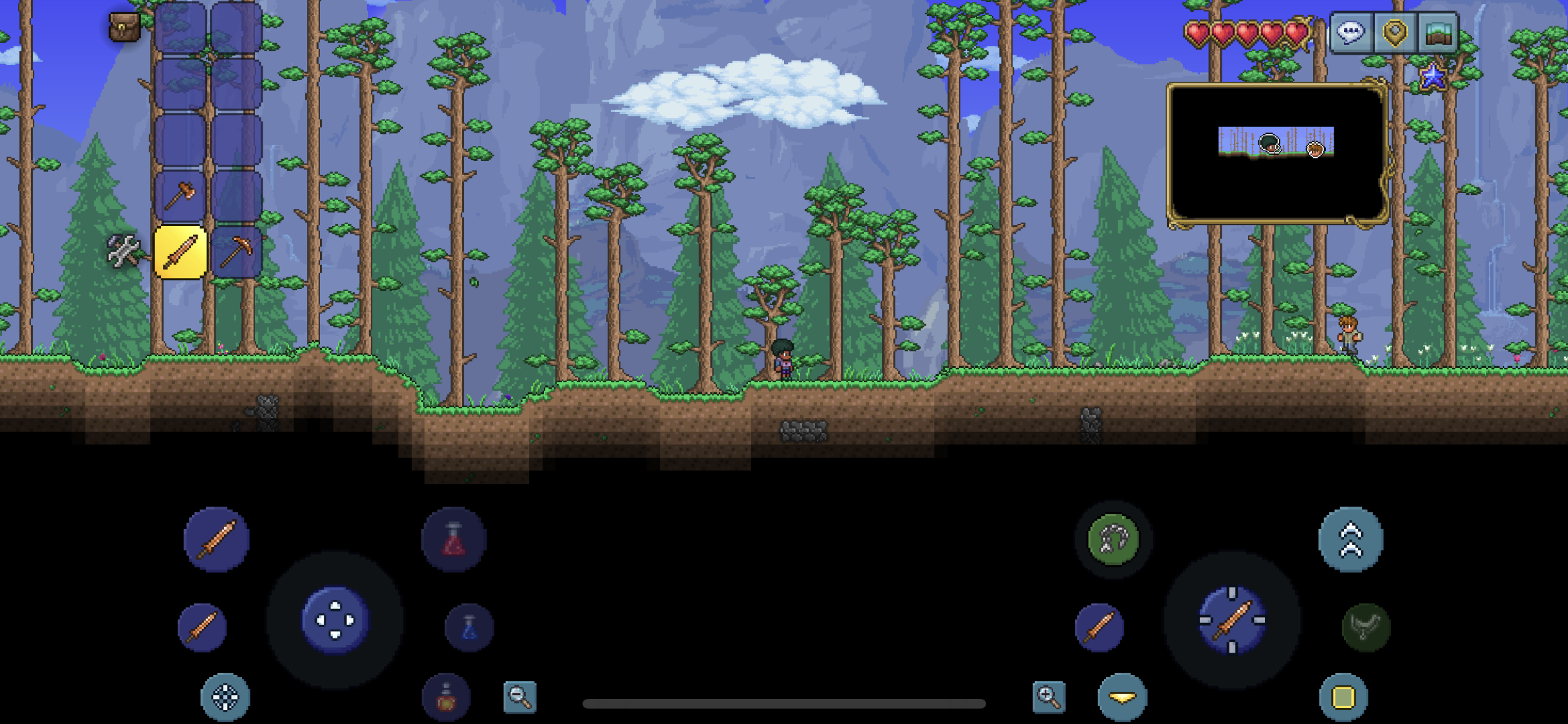Select the highlighted copper shortsword slot
The image size is (1568, 724).
pos(180,252)
